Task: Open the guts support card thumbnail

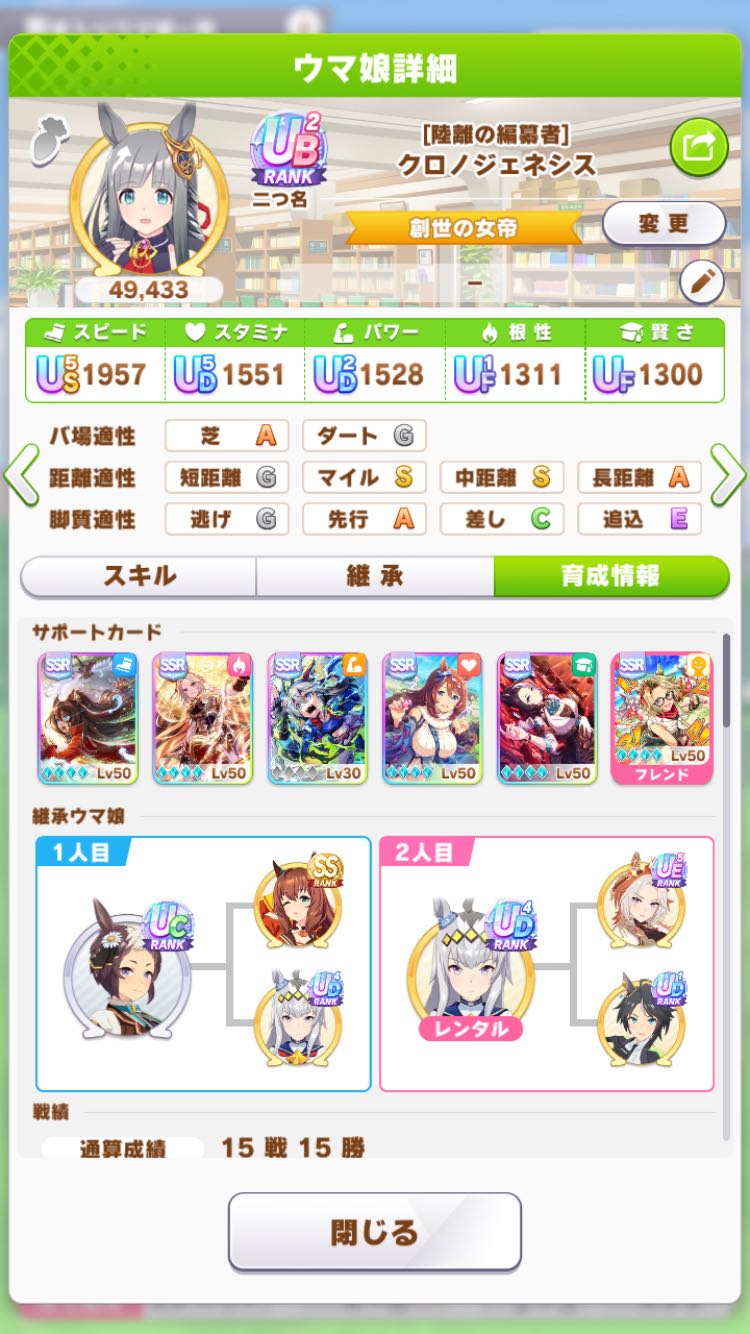Action: coord(203,719)
